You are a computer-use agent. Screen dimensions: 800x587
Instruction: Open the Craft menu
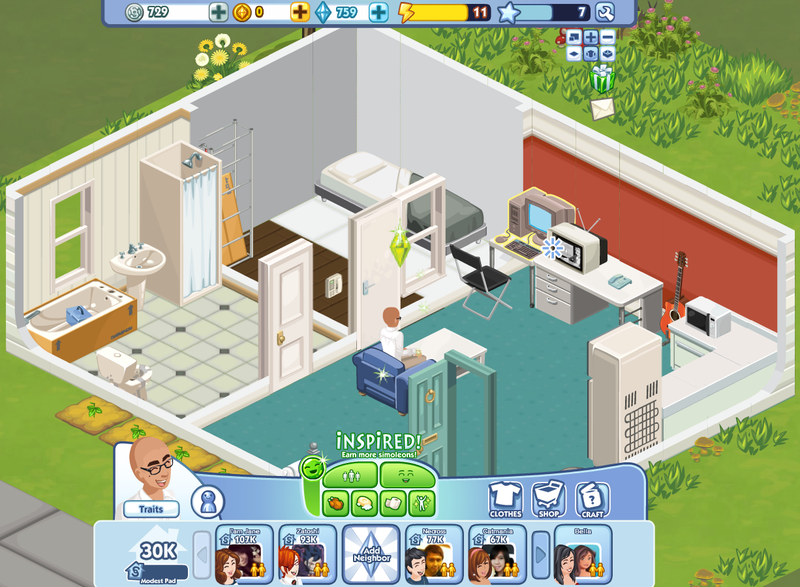(592, 499)
